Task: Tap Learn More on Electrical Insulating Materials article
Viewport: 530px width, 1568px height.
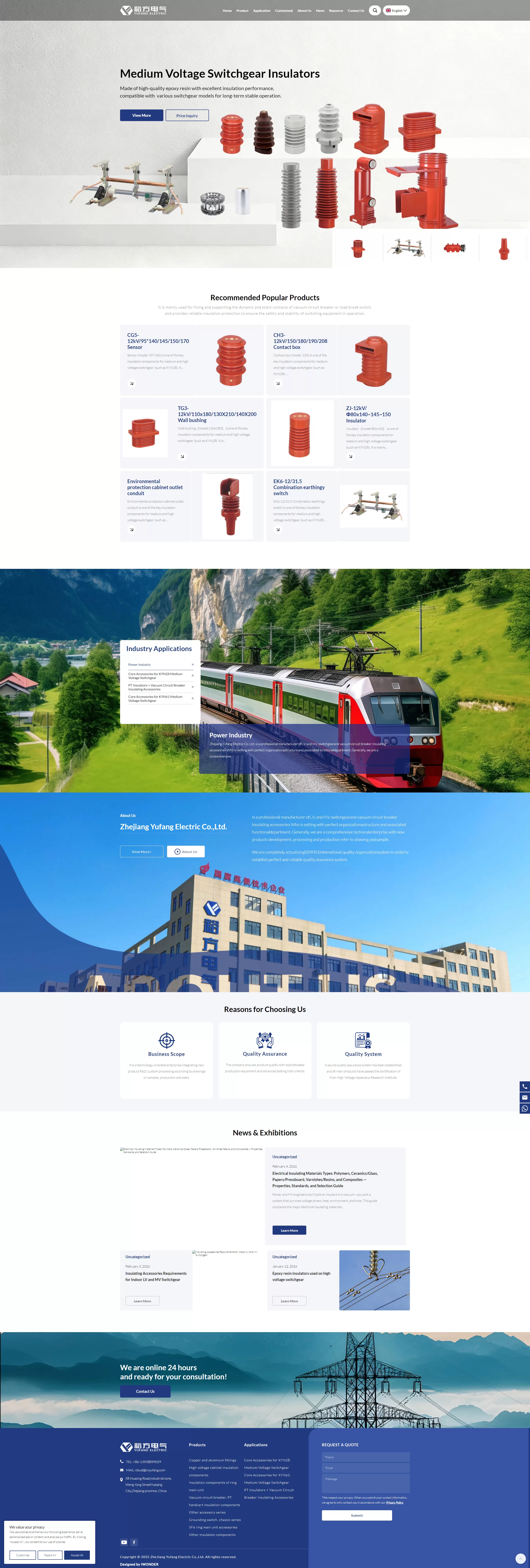Action: click(x=289, y=1230)
